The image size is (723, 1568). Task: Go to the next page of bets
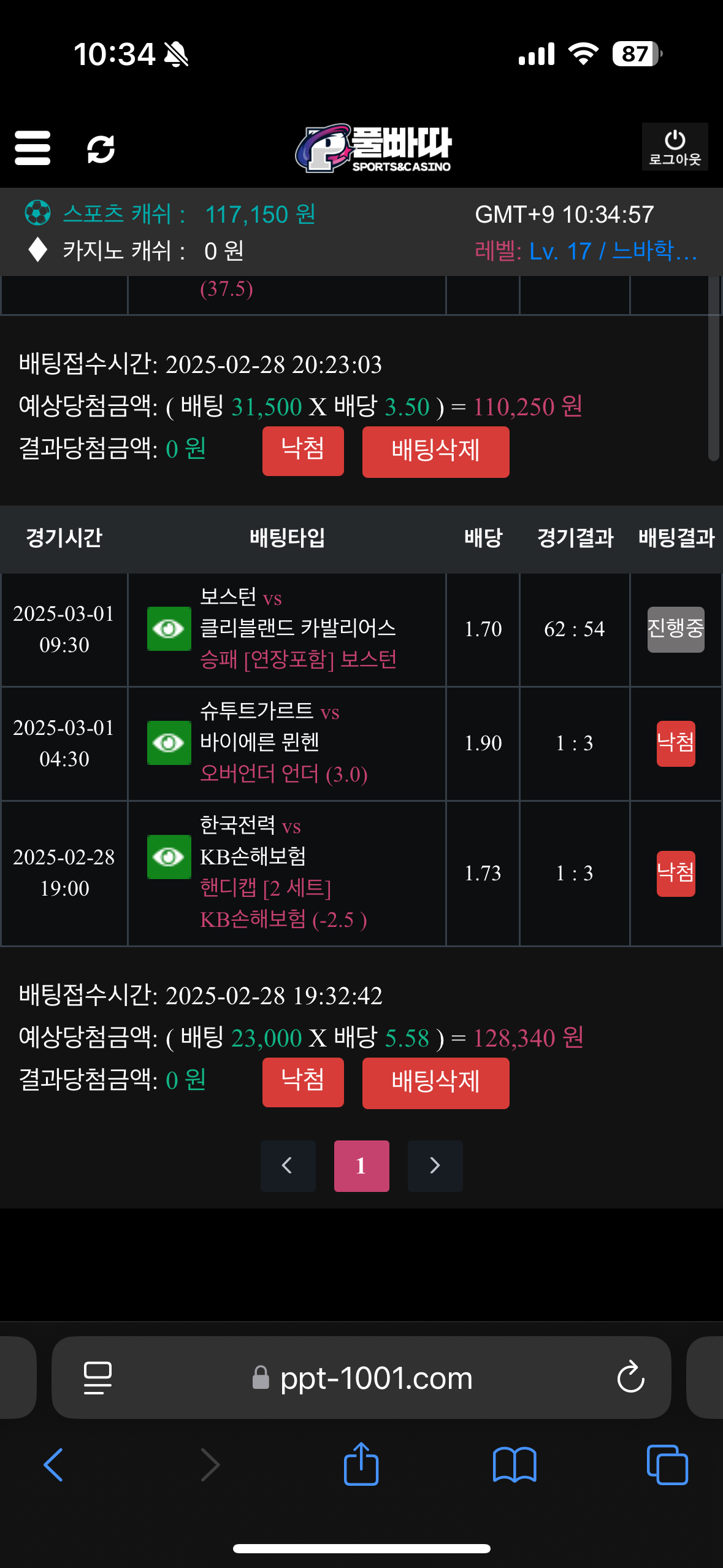(x=435, y=1166)
